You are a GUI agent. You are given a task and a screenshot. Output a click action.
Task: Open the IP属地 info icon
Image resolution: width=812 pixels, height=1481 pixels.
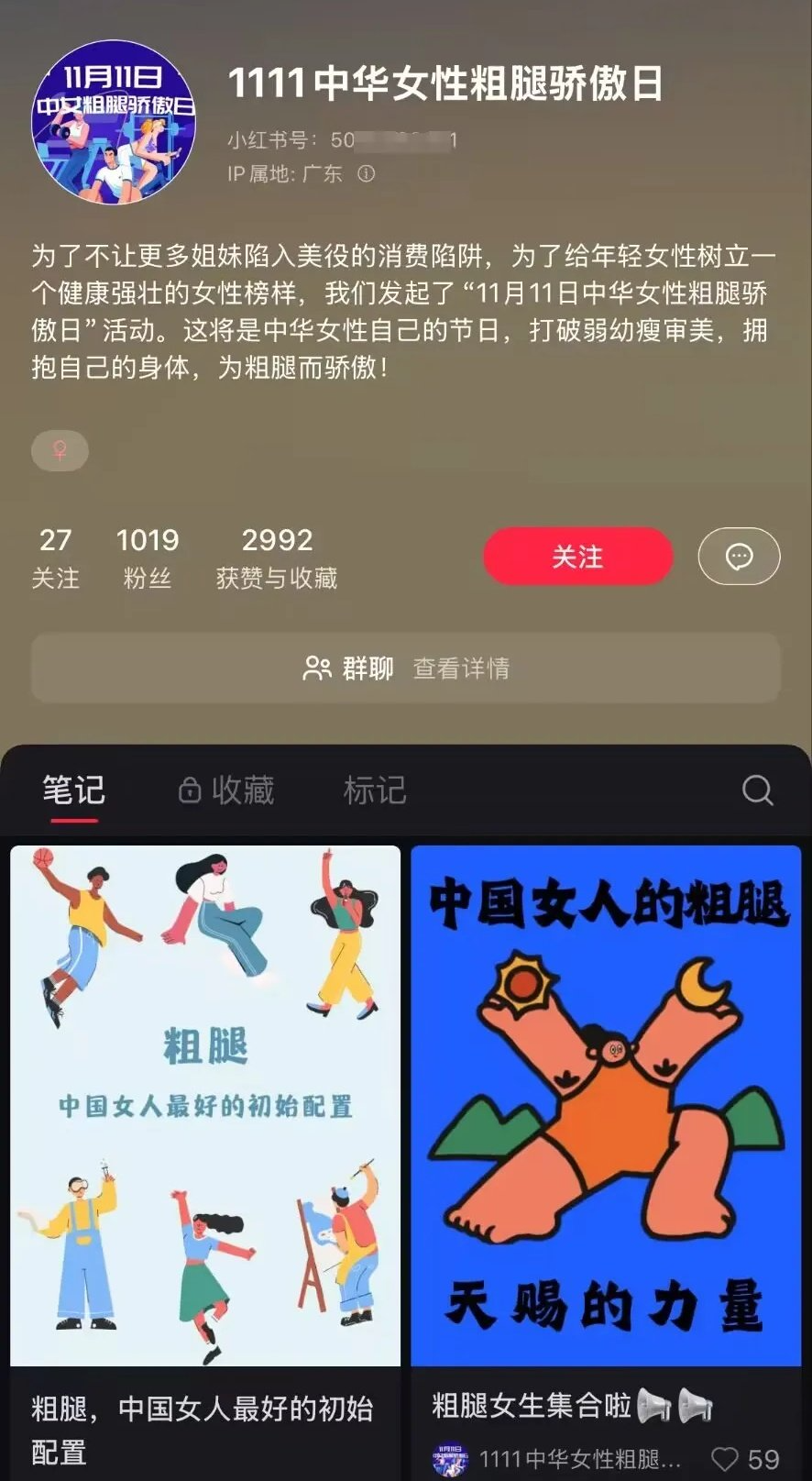tap(366, 173)
